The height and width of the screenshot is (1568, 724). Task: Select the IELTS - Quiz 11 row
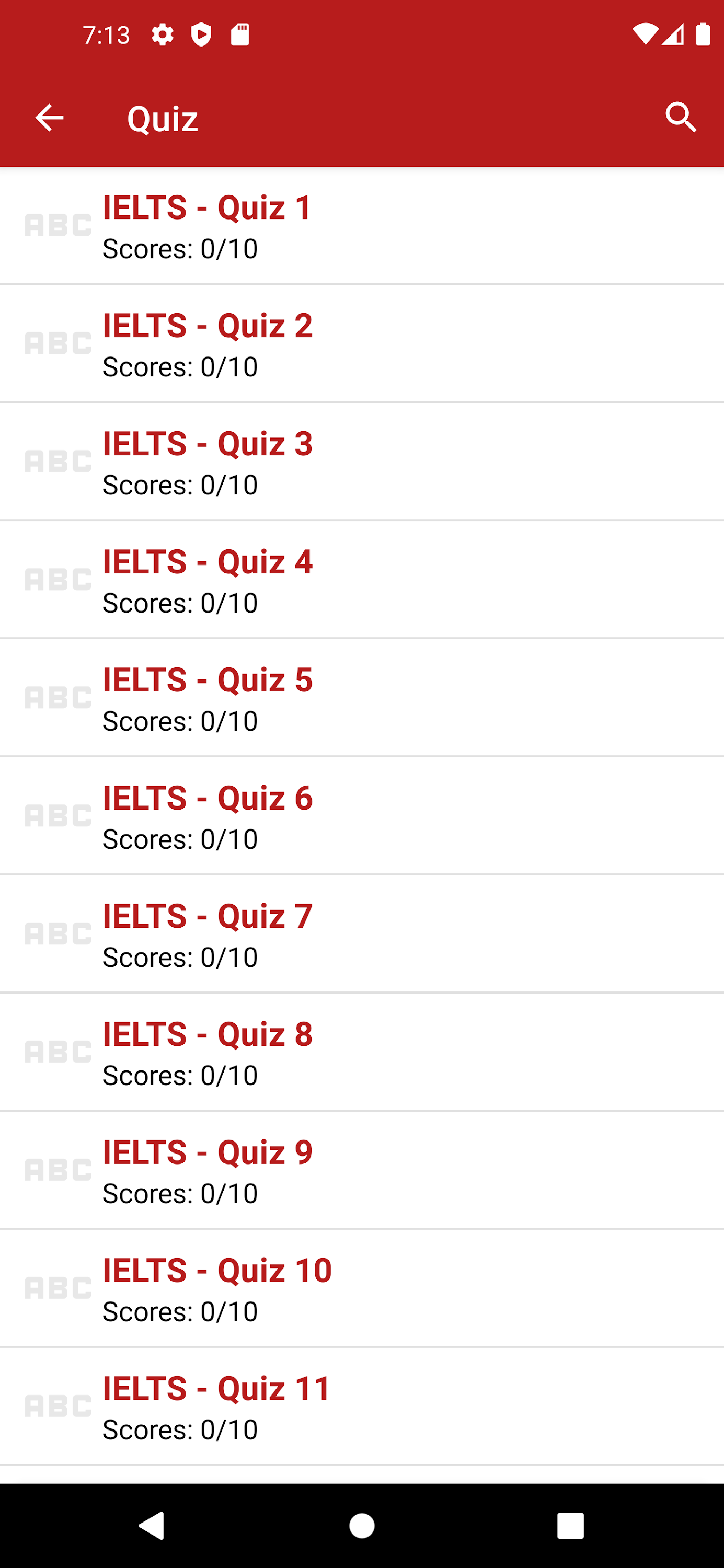[x=362, y=1406]
